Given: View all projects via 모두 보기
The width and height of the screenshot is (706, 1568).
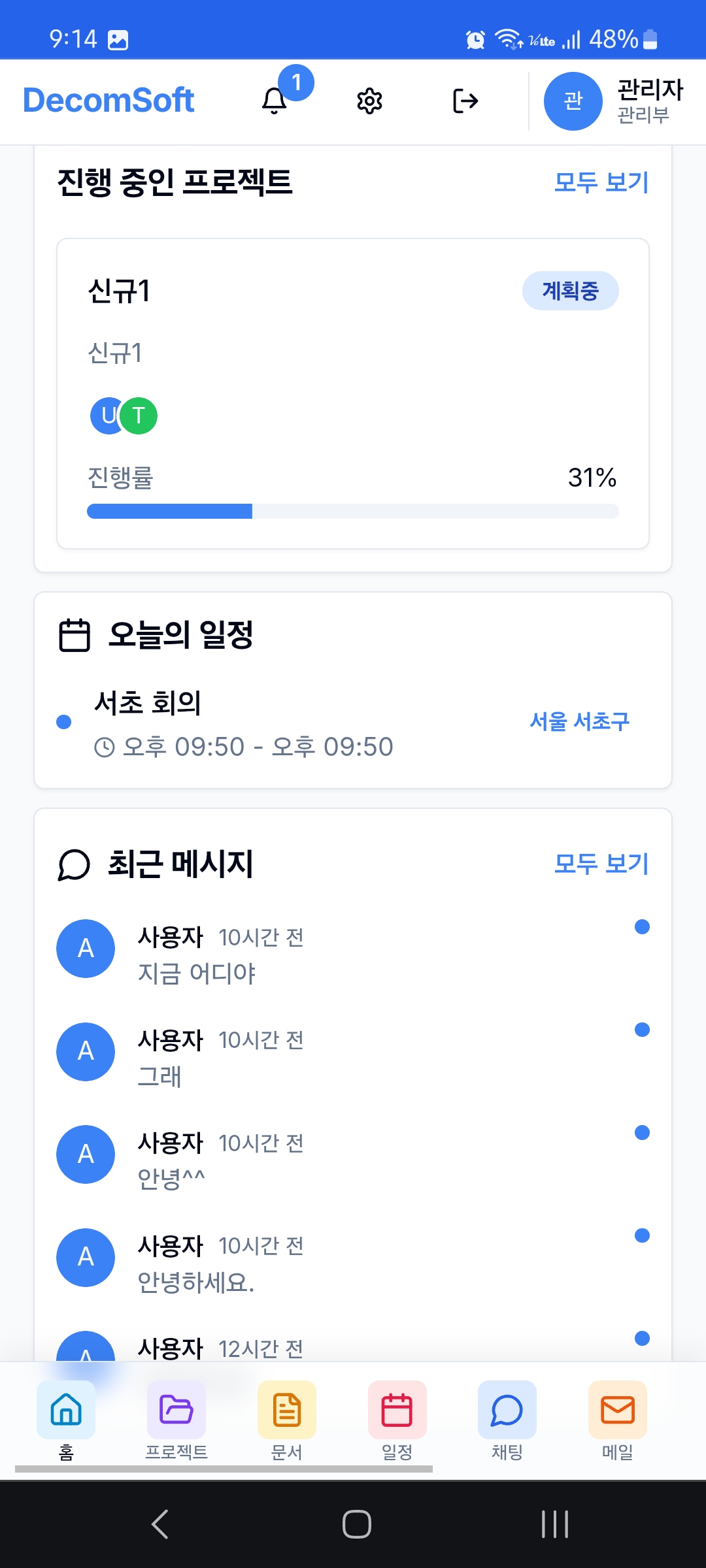Looking at the screenshot, I should coord(601,182).
